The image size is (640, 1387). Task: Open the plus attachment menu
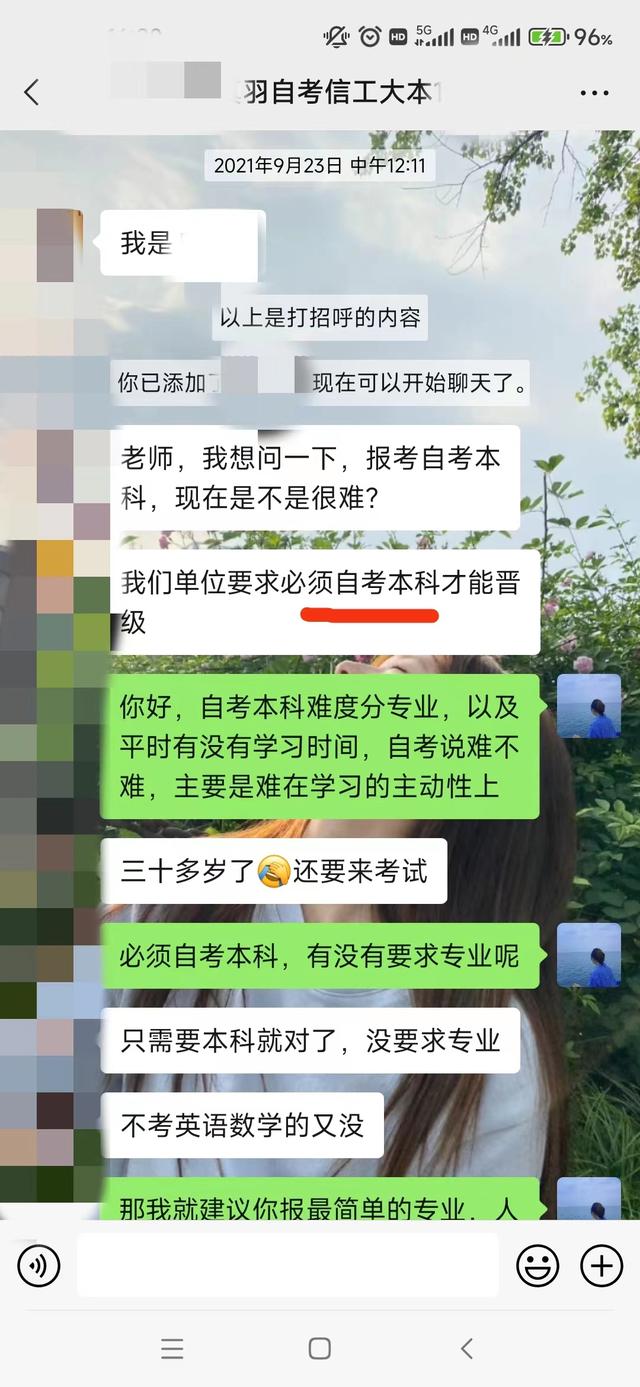[x=601, y=1266]
